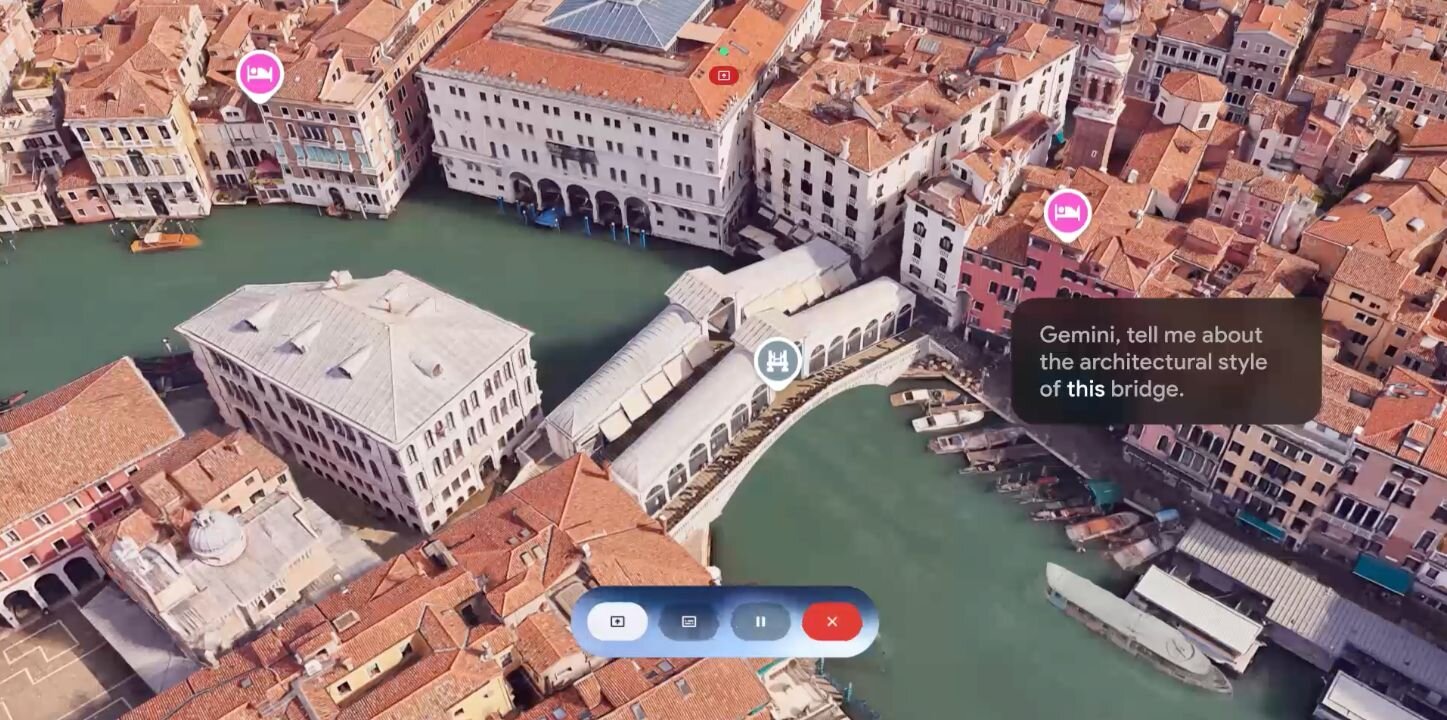End the Gemini session with the red X
The image size is (1447, 720).
tap(831, 622)
